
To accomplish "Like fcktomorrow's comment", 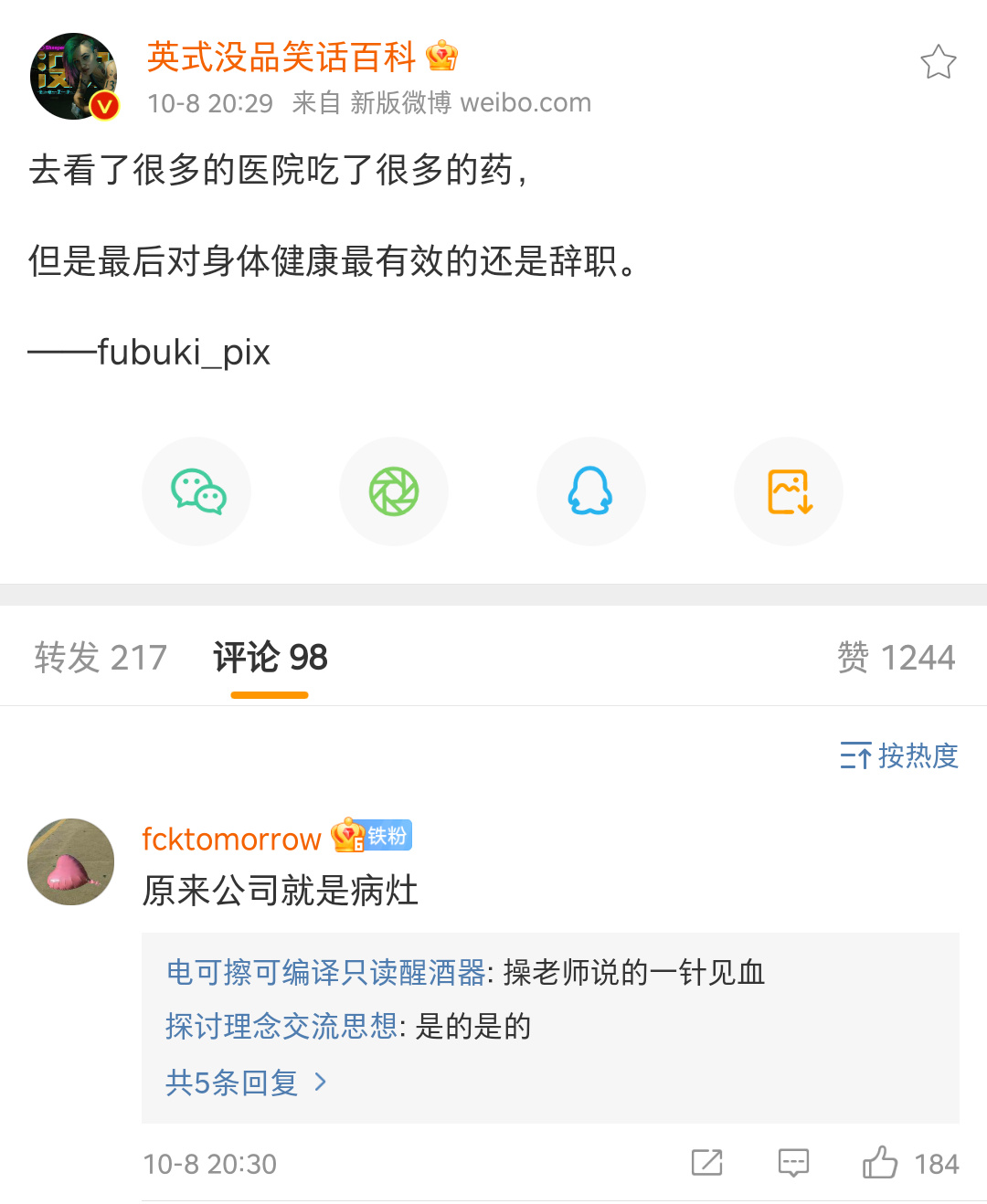I will pos(880,1163).
